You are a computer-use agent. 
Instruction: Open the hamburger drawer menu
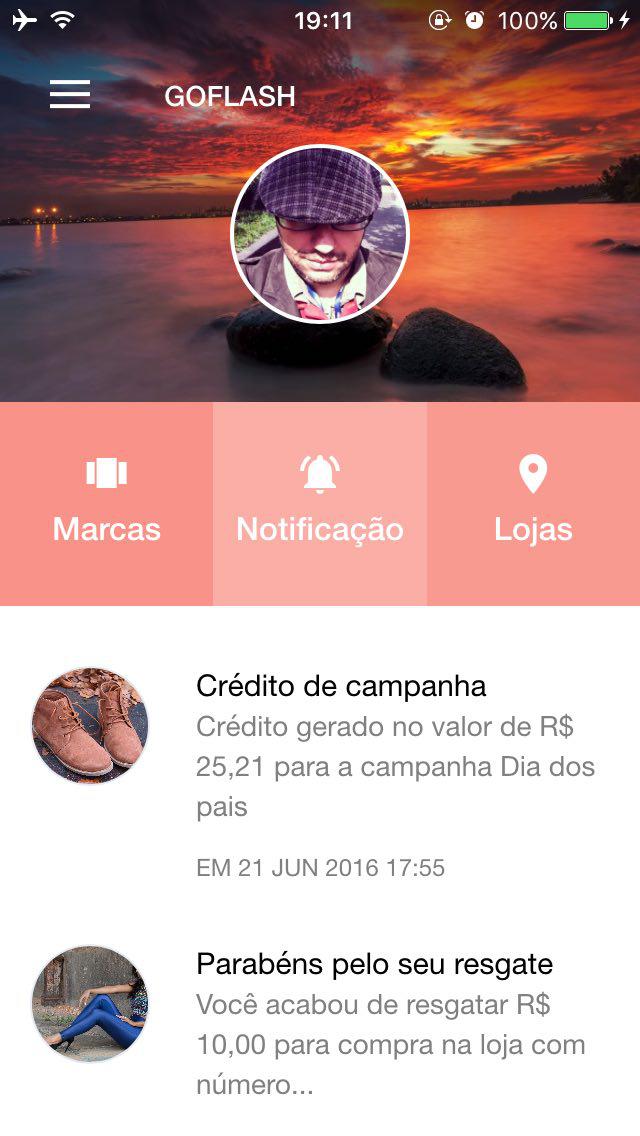click(x=70, y=95)
